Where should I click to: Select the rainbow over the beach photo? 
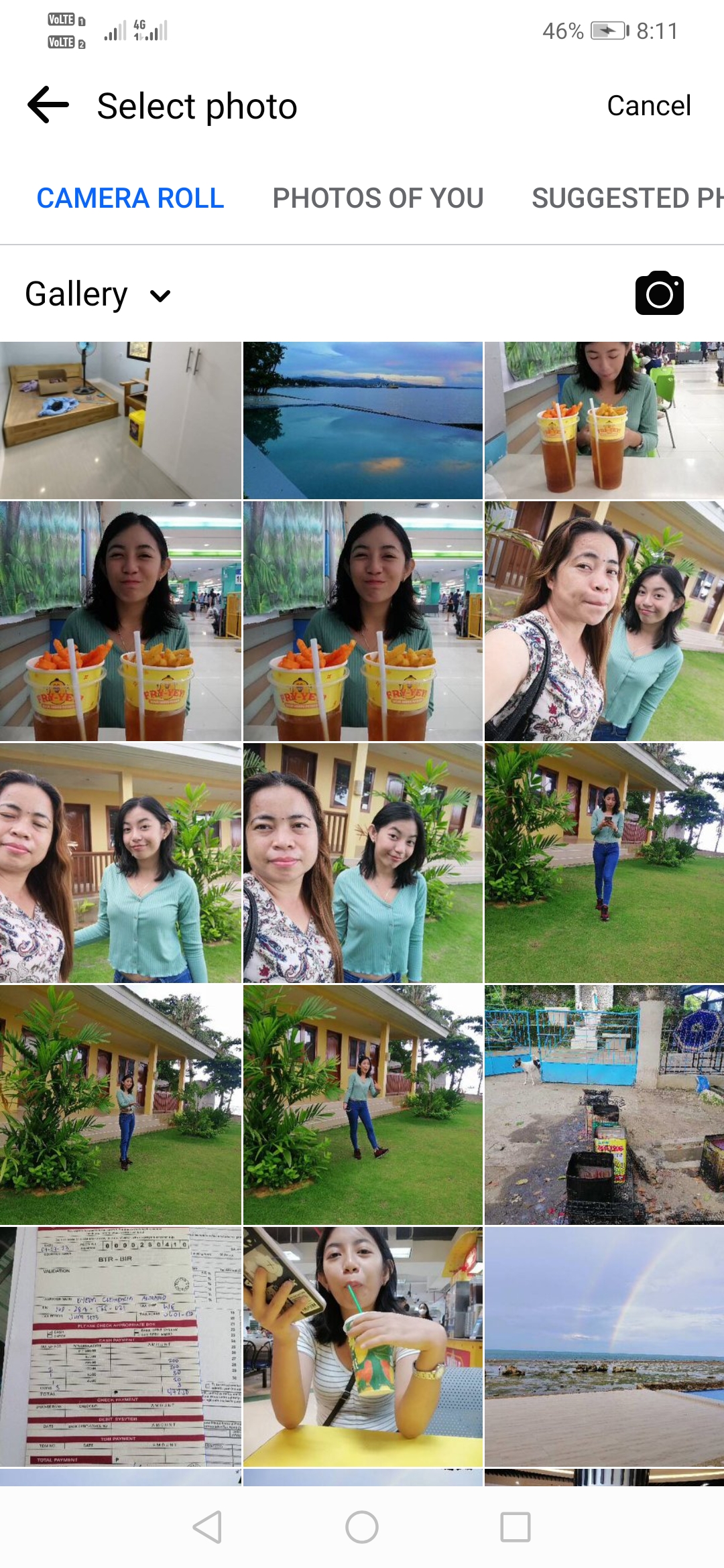tap(604, 1347)
